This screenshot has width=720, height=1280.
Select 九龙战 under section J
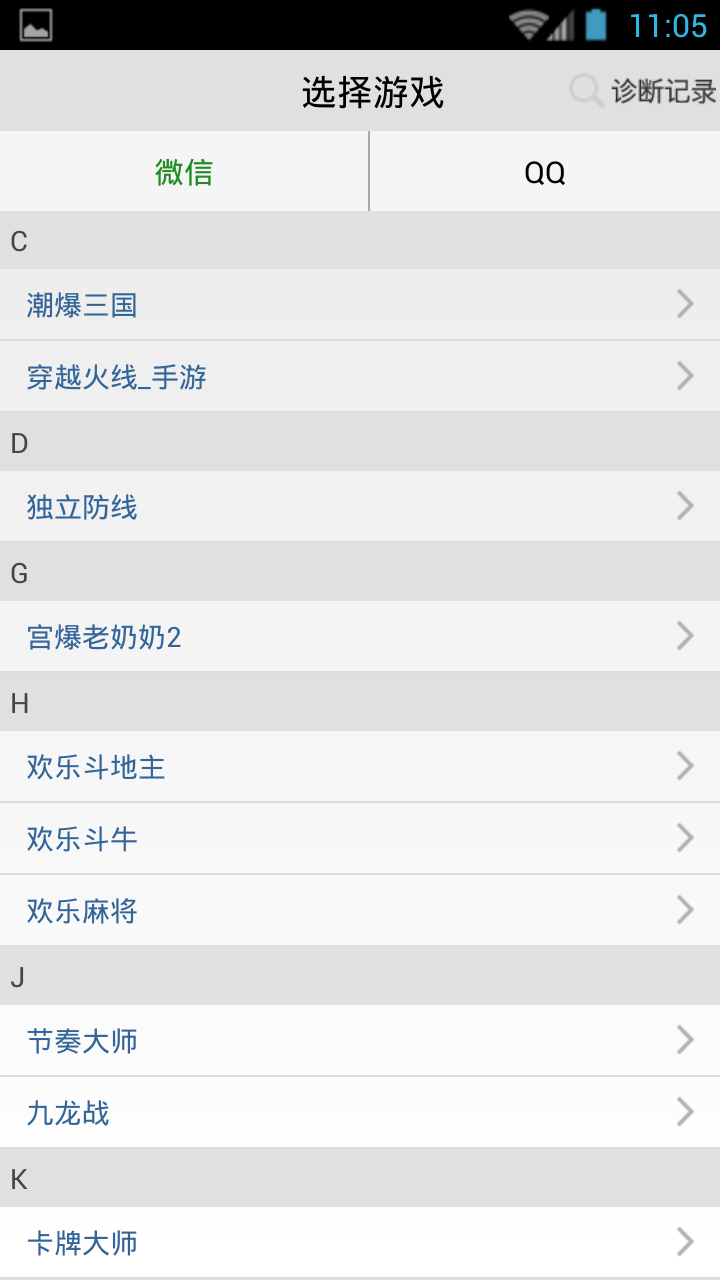[66, 1113]
